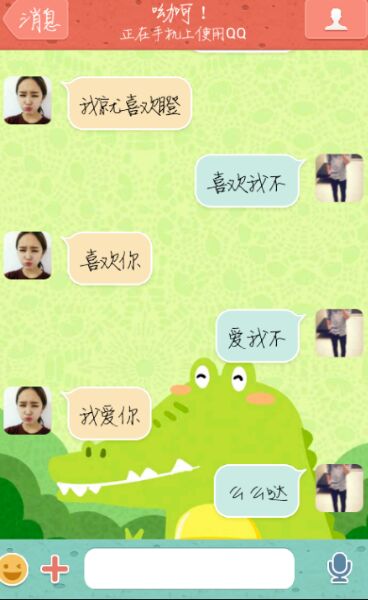Open the contact profile icon
This screenshot has width=368, height=600.
tap(336, 19)
